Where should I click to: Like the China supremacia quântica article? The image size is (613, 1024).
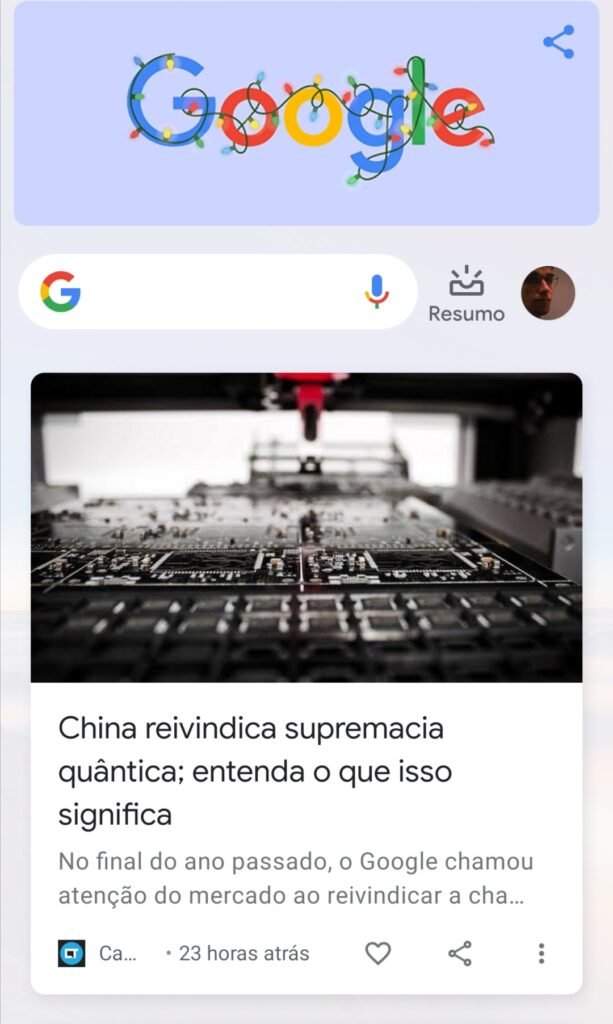378,953
